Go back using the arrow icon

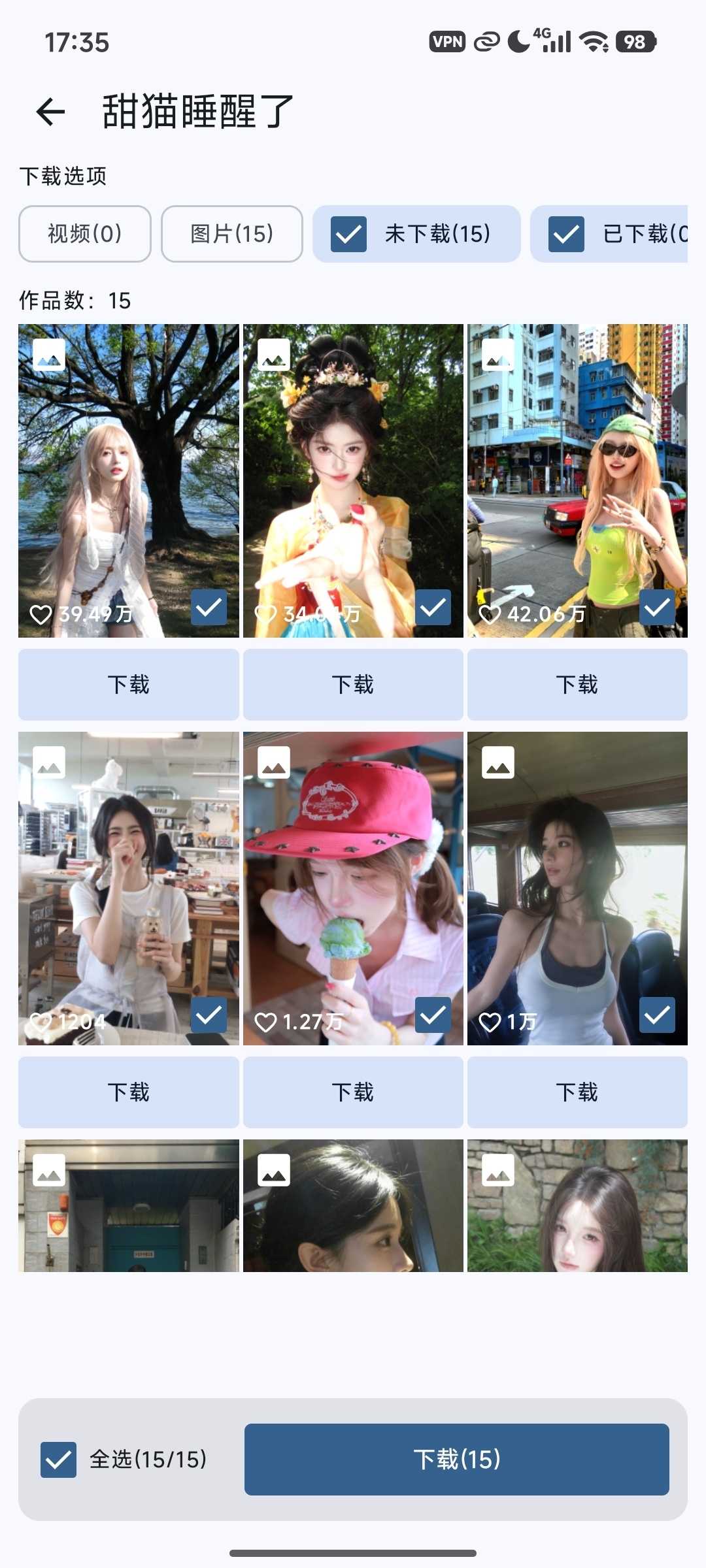50,111
